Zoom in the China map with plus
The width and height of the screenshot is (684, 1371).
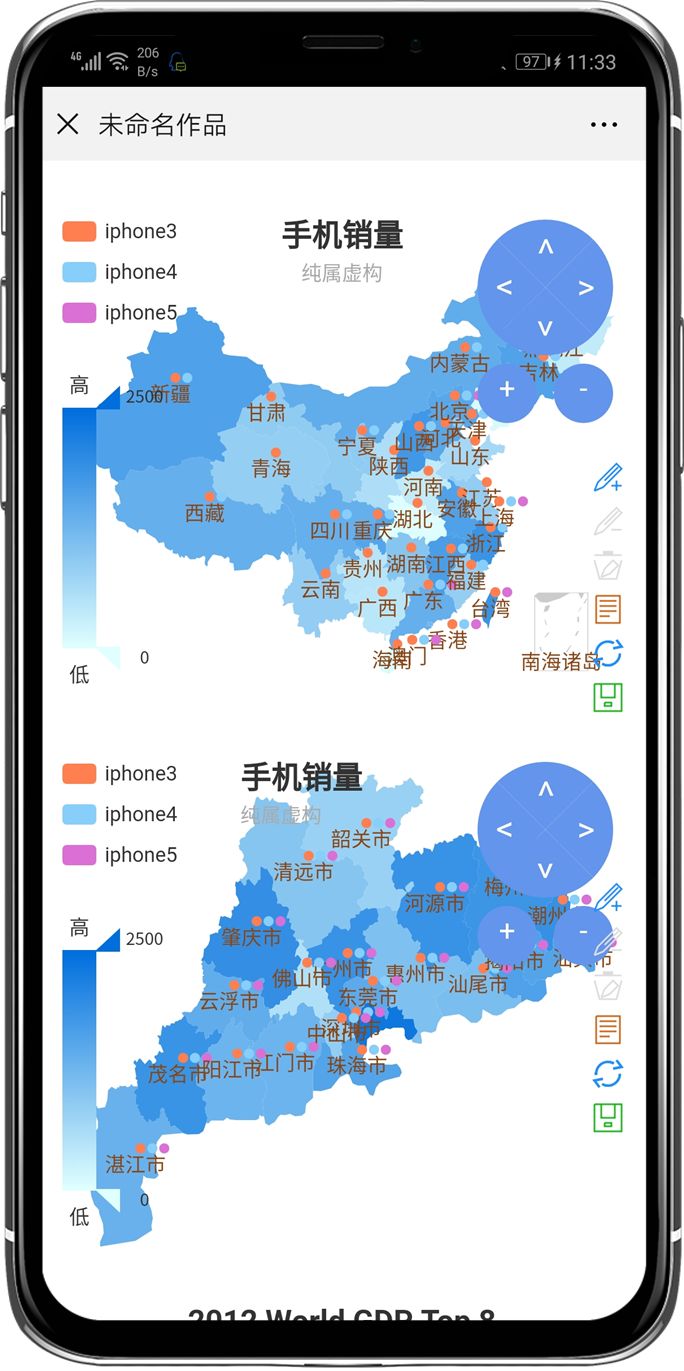(x=507, y=388)
